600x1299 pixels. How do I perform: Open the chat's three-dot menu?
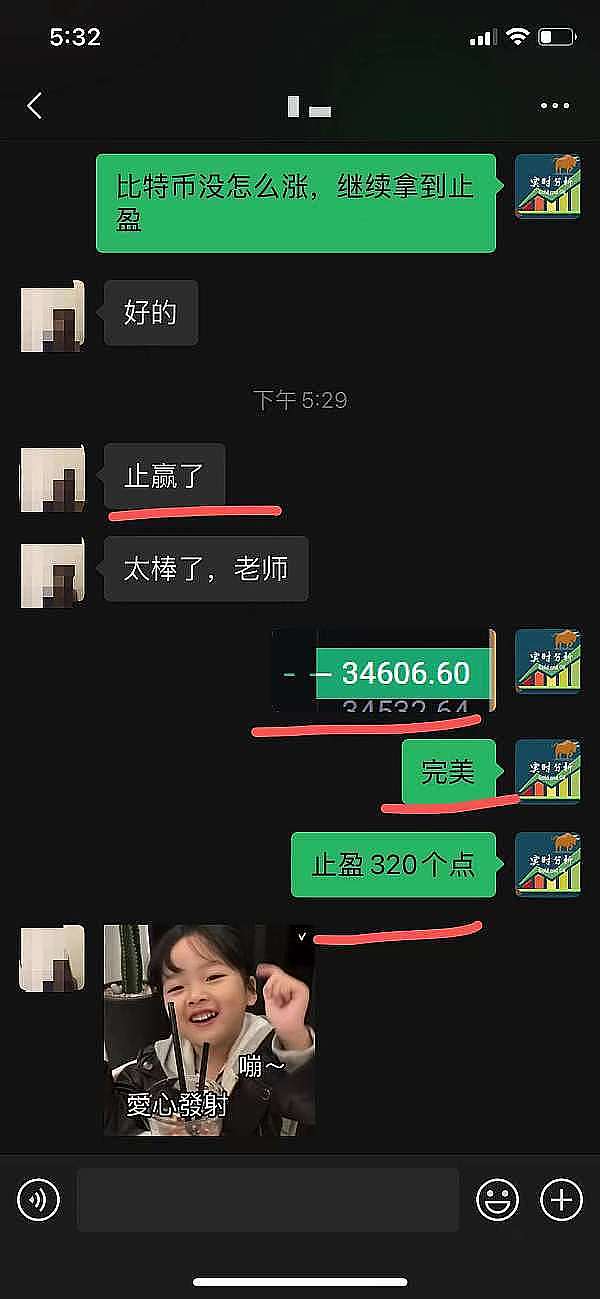[554, 106]
